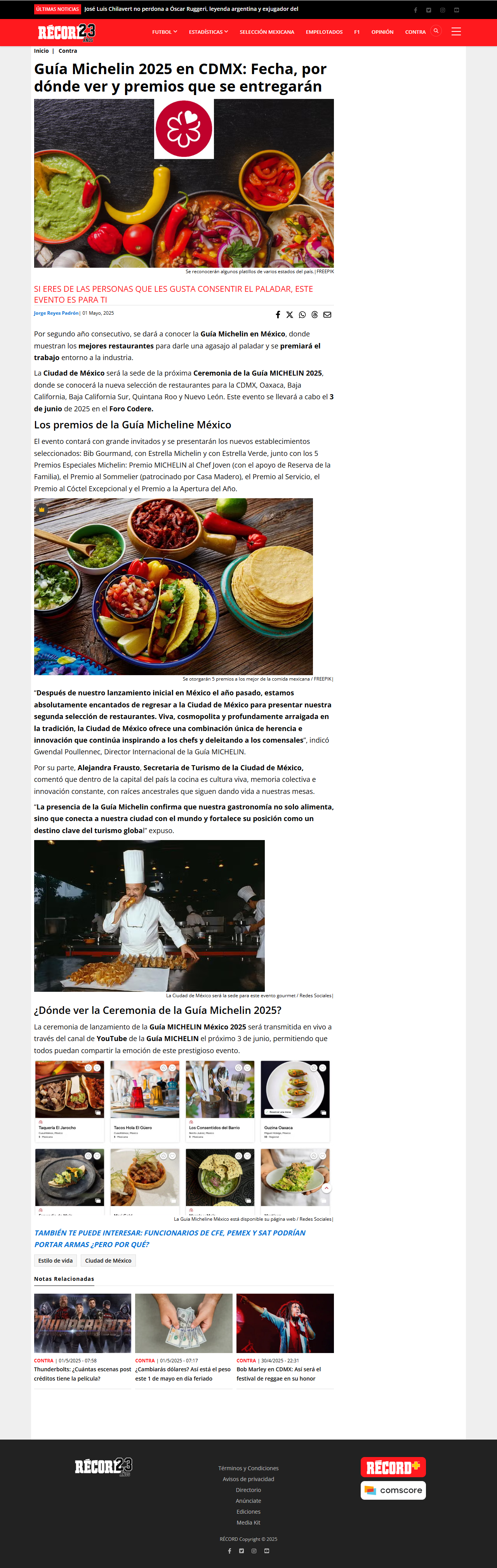497x1568 pixels.
Task: Open author Jorge Reyes Padrón's page
Action: click(x=56, y=313)
